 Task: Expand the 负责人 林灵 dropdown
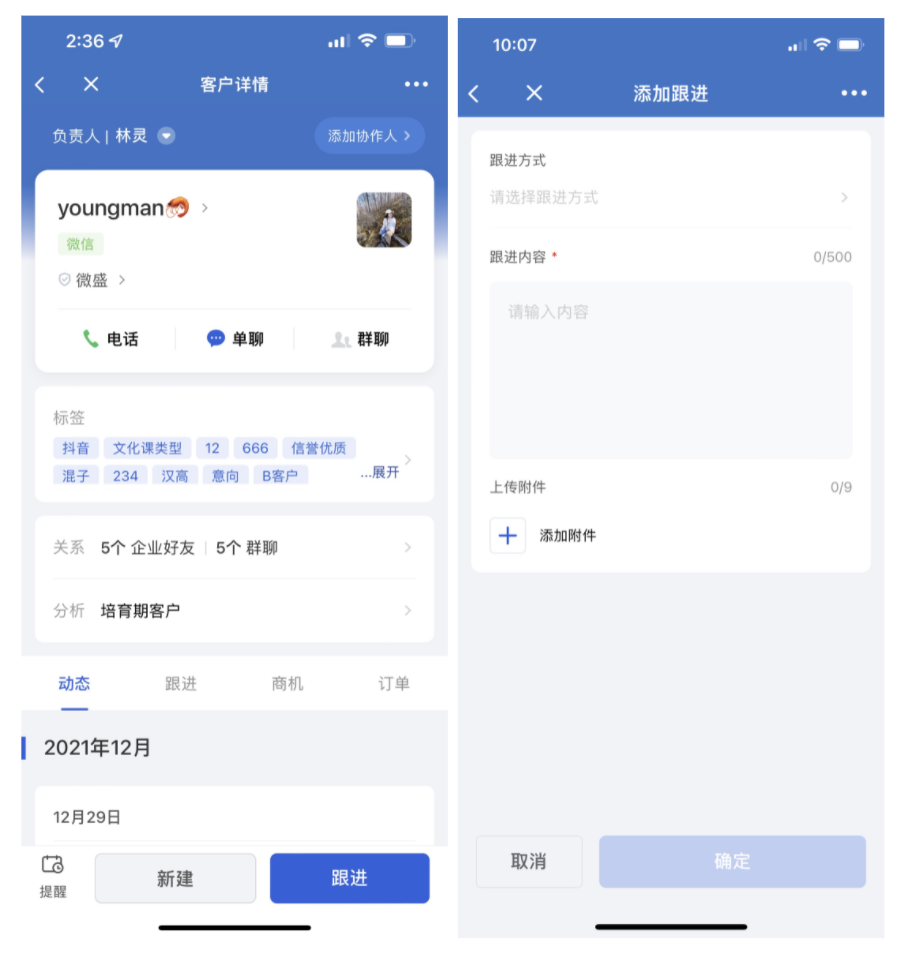tap(166, 136)
